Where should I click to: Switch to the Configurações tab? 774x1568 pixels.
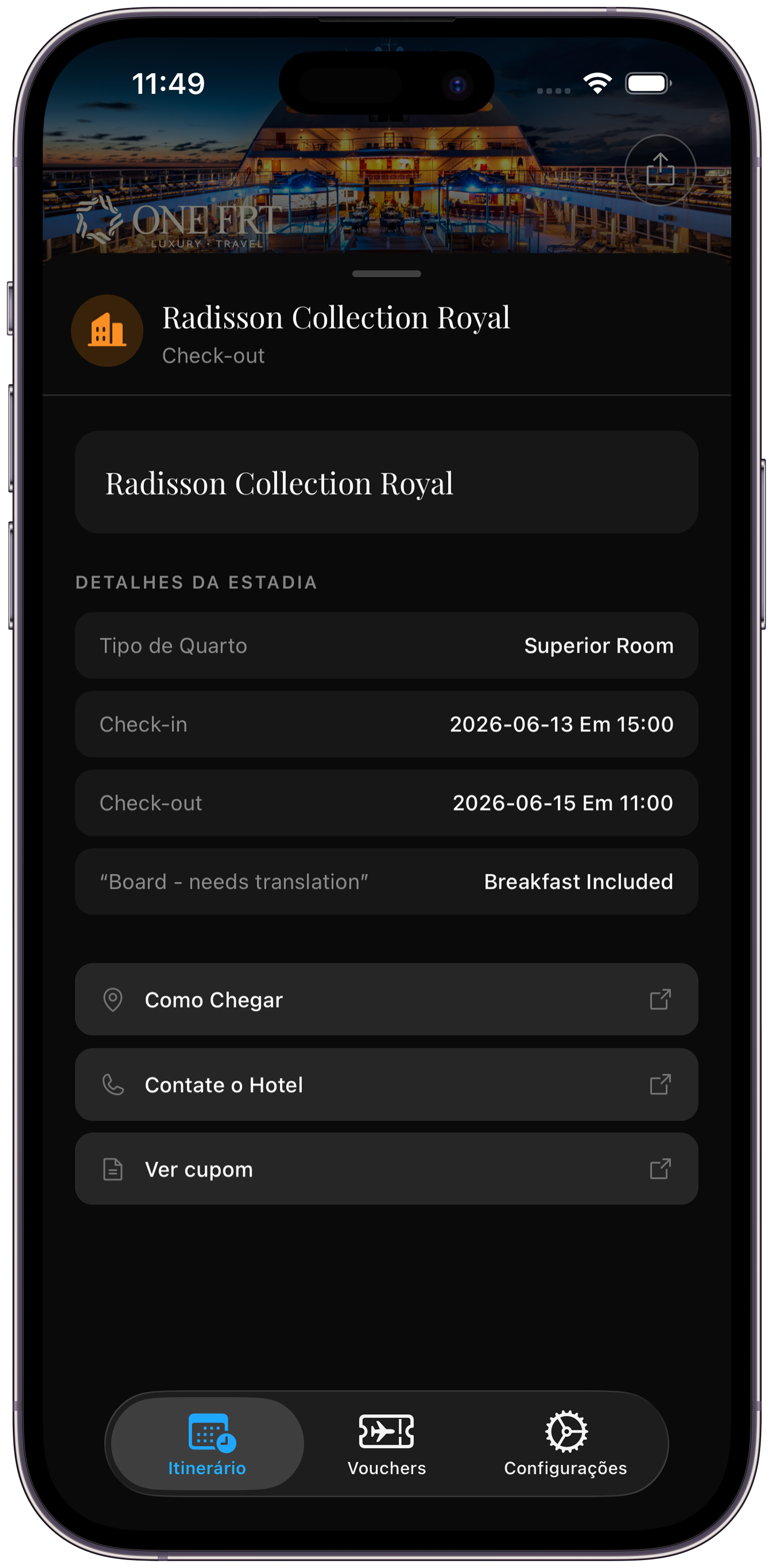click(x=565, y=1444)
